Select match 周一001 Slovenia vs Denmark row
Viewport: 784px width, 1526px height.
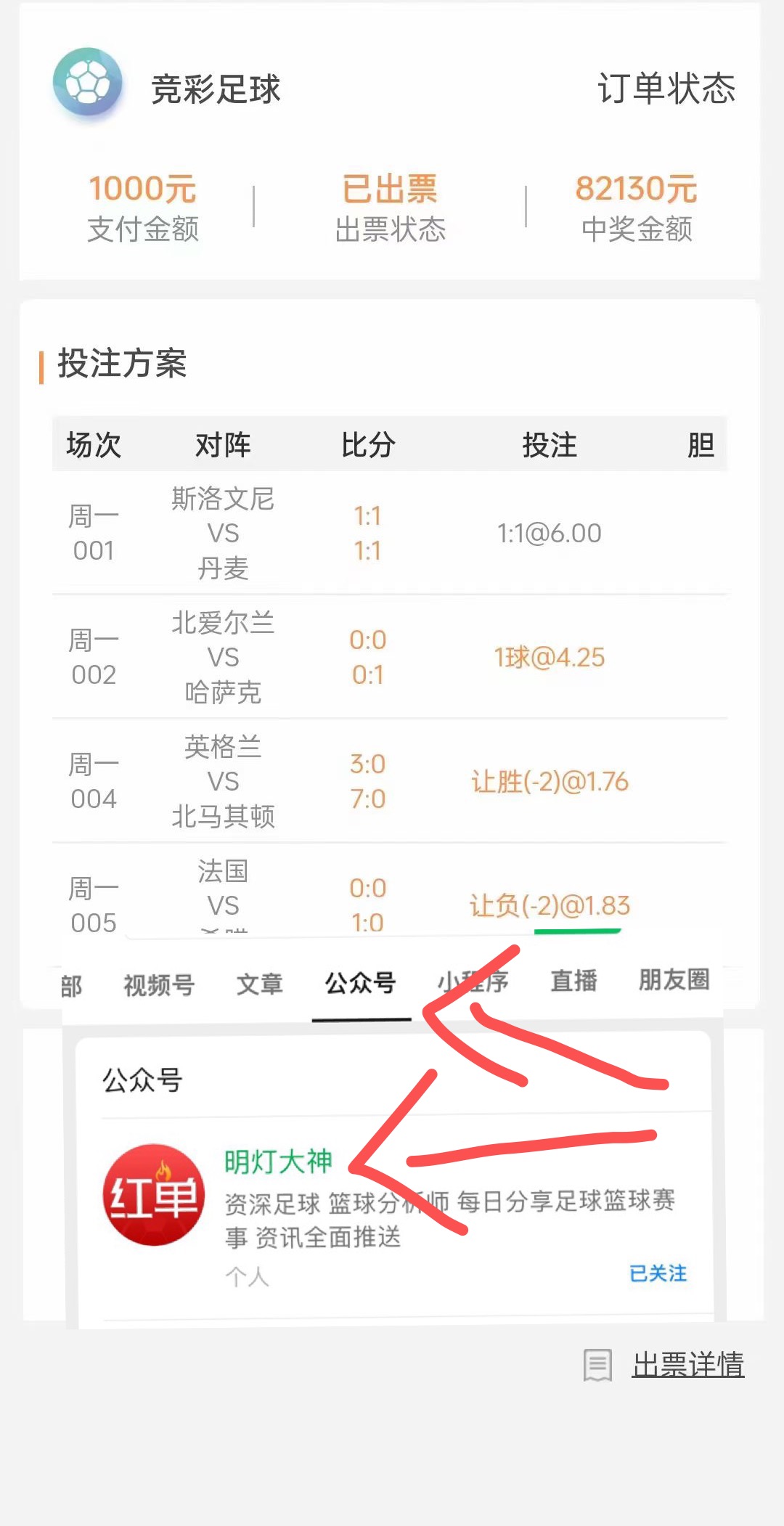coord(363,532)
